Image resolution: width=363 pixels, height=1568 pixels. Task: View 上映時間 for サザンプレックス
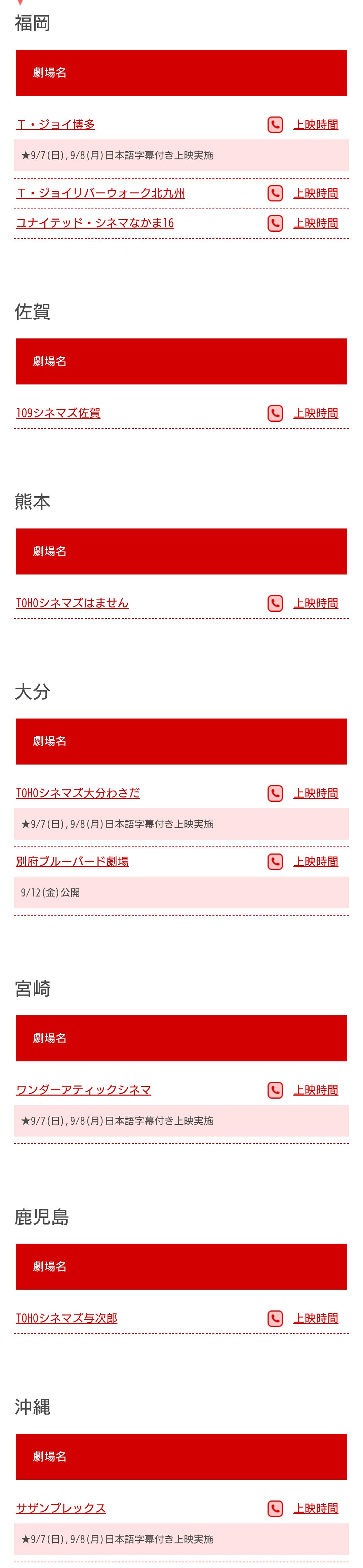pos(316,1508)
